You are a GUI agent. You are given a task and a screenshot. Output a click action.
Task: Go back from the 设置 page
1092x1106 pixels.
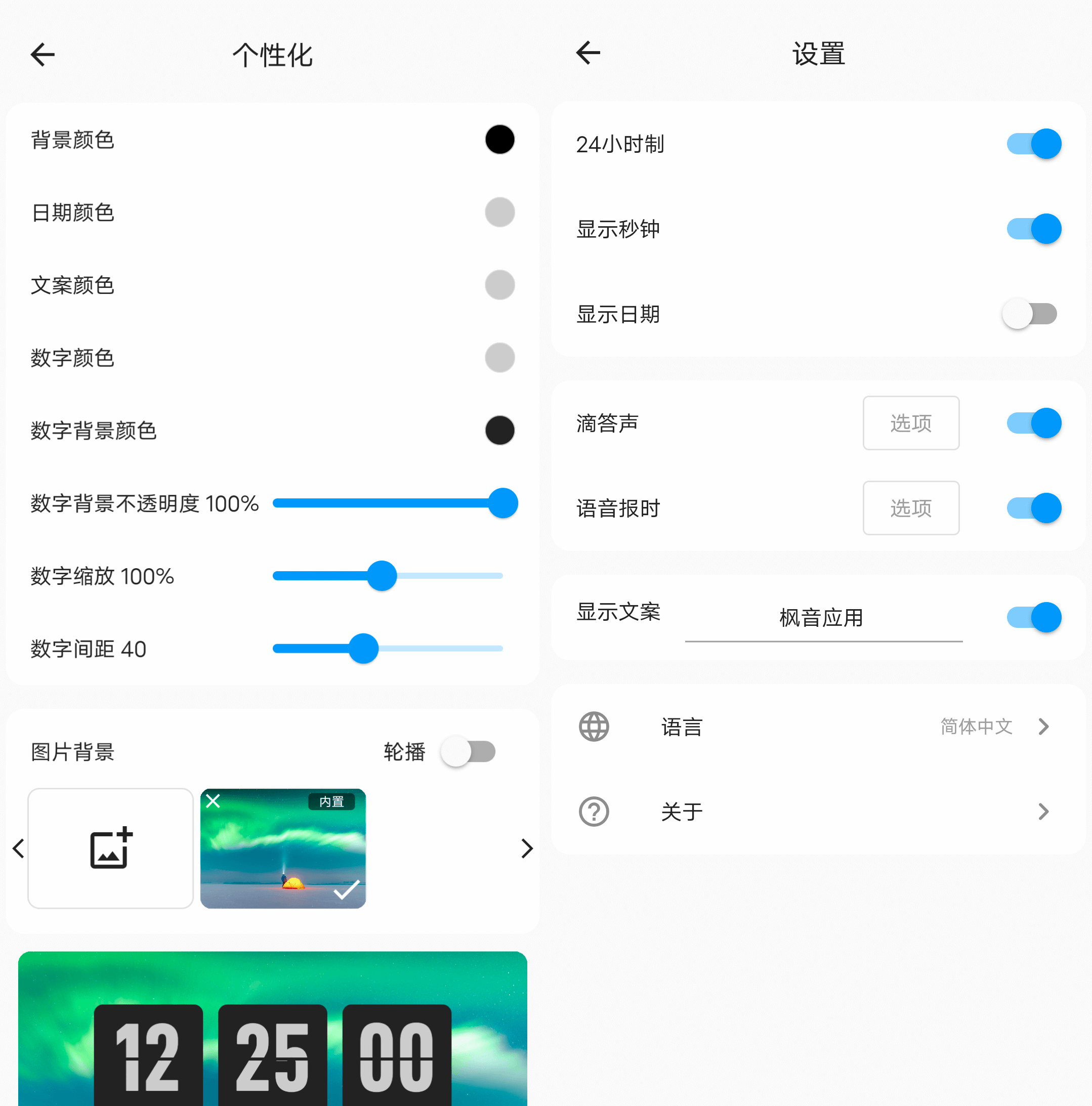pyautogui.click(x=587, y=53)
